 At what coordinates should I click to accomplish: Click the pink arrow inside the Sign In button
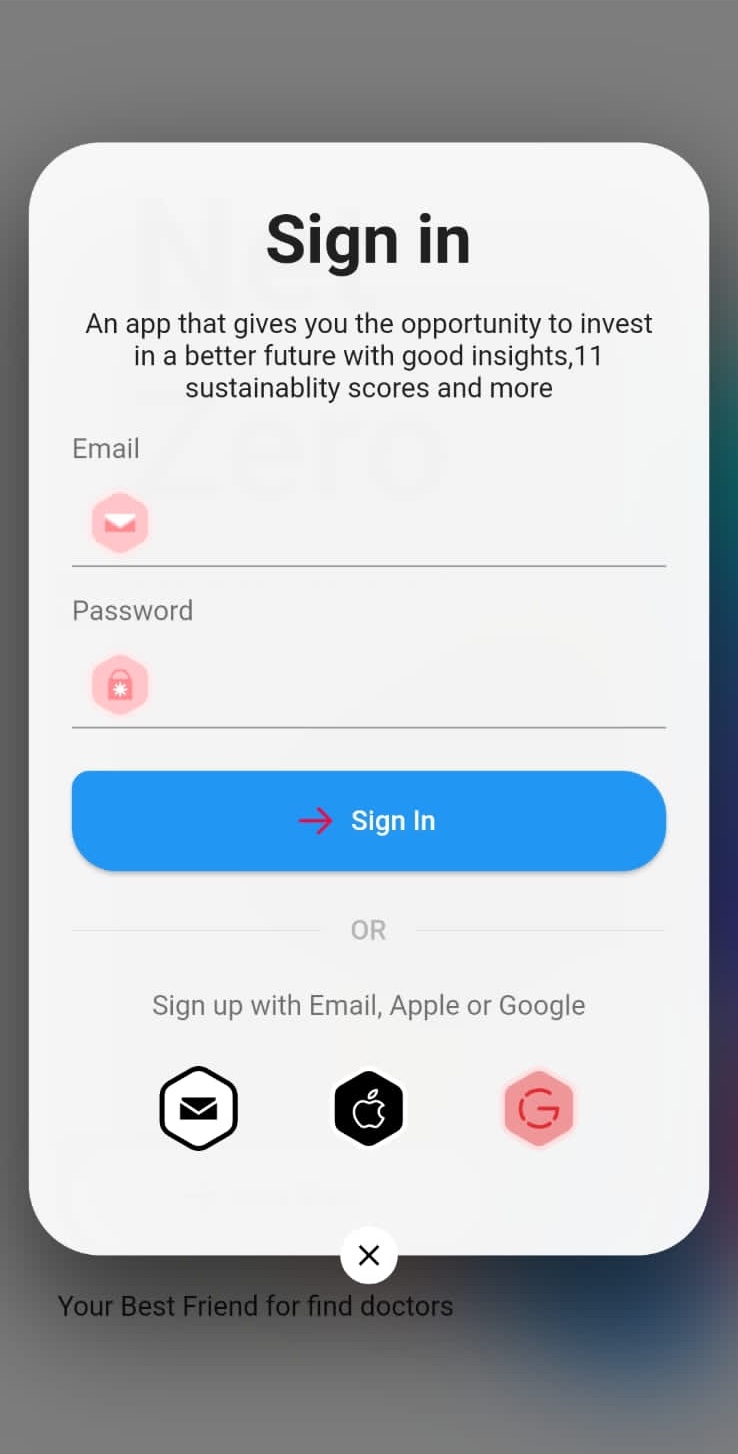(x=315, y=820)
